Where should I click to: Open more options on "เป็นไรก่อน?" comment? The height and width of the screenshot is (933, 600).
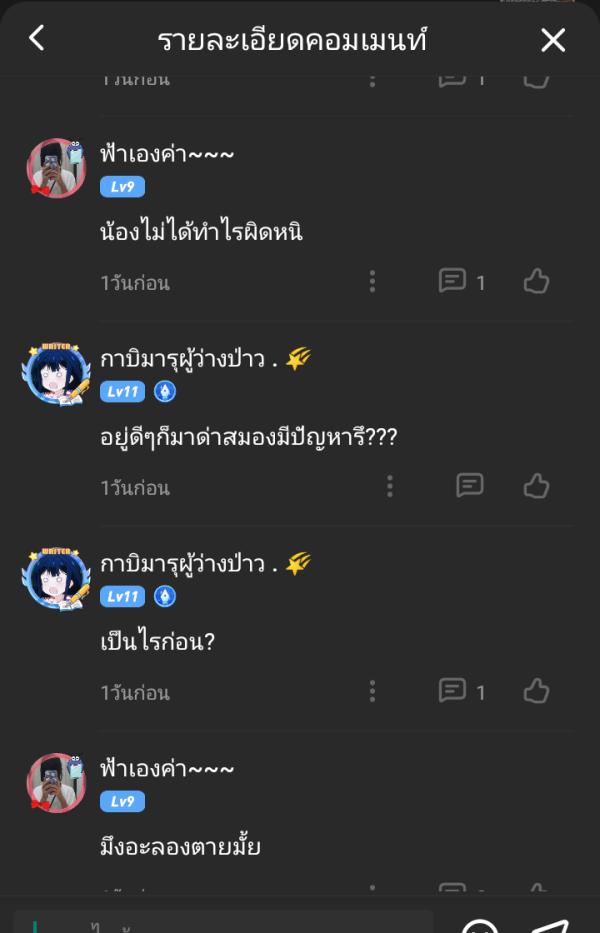372,691
